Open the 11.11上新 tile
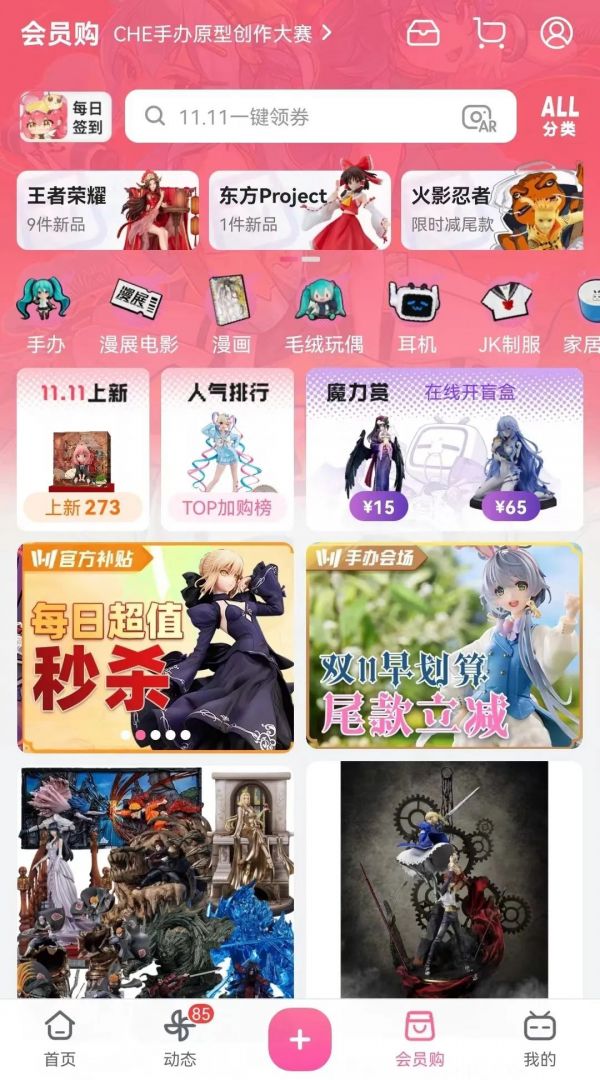 tap(83, 448)
